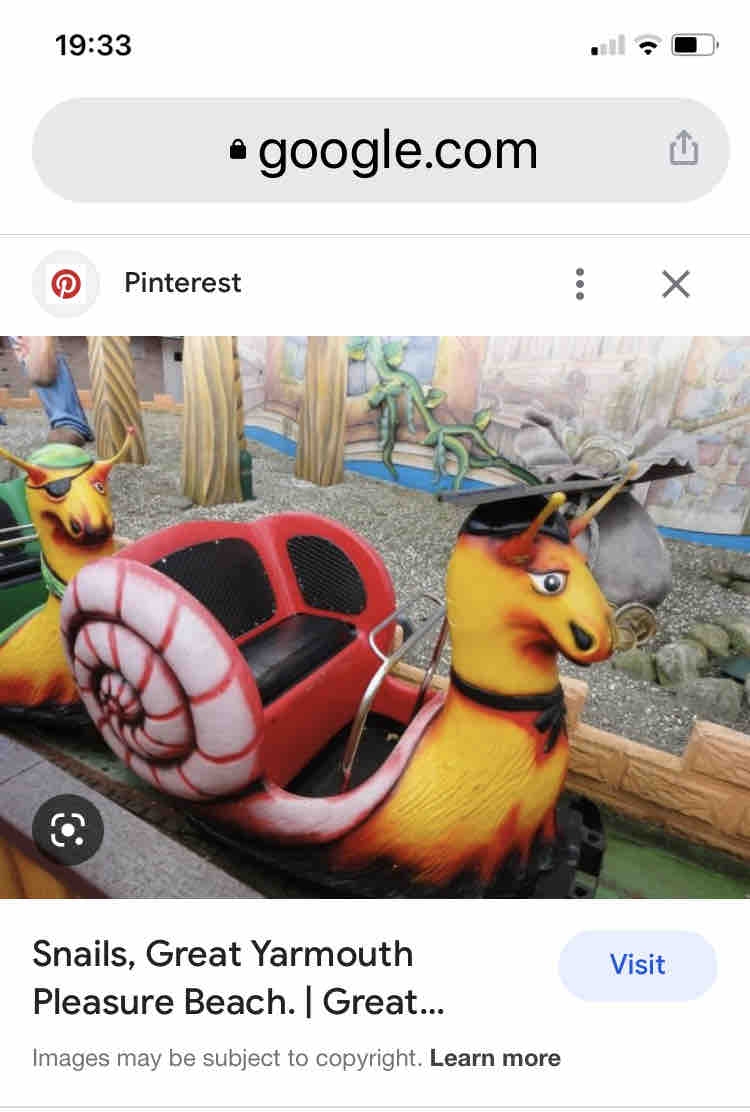Screen dimensions: 750x1112
Task: Visit the Pinterest page
Action: click(x=637, y=965)
